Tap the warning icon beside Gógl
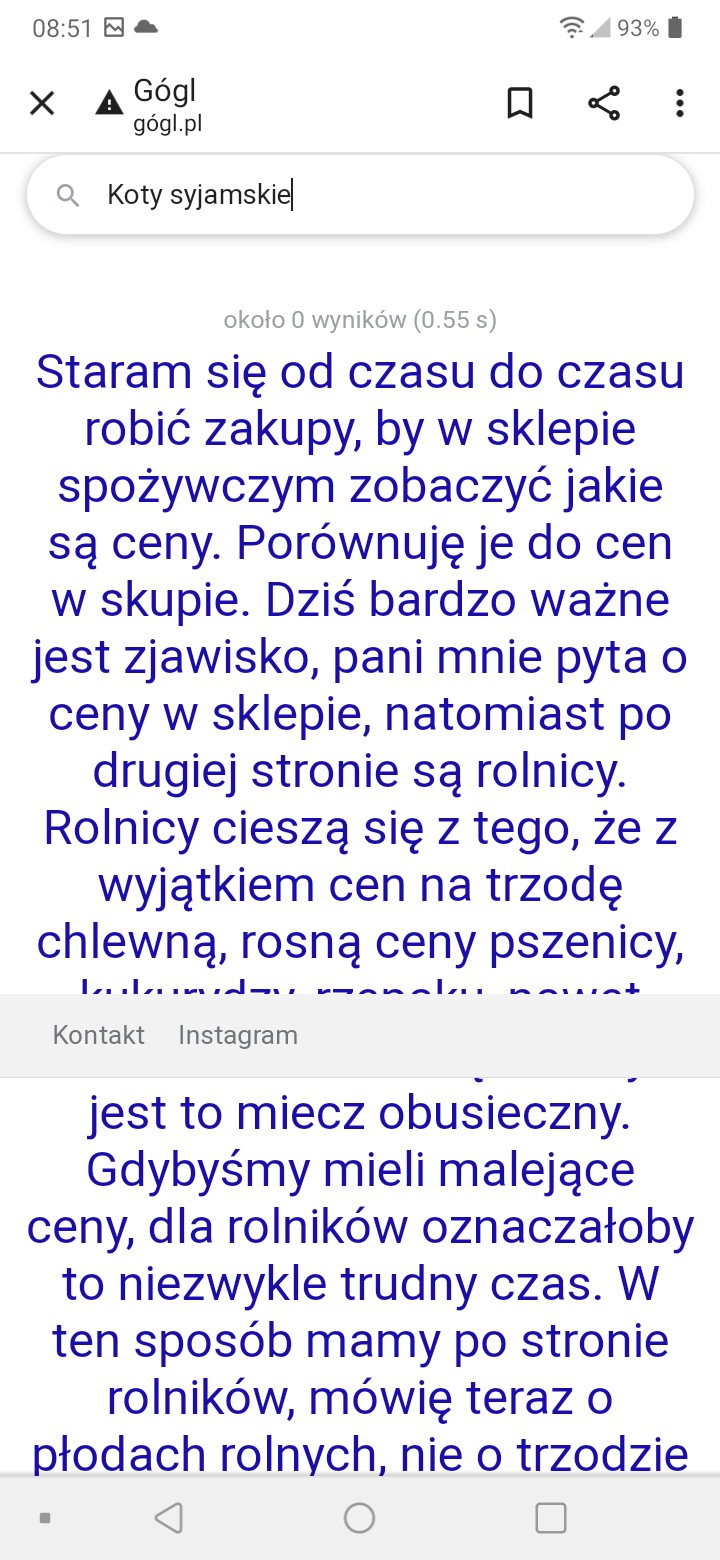Image resolution: width=720 pixels, height=1560 pixels. point(109,102)
